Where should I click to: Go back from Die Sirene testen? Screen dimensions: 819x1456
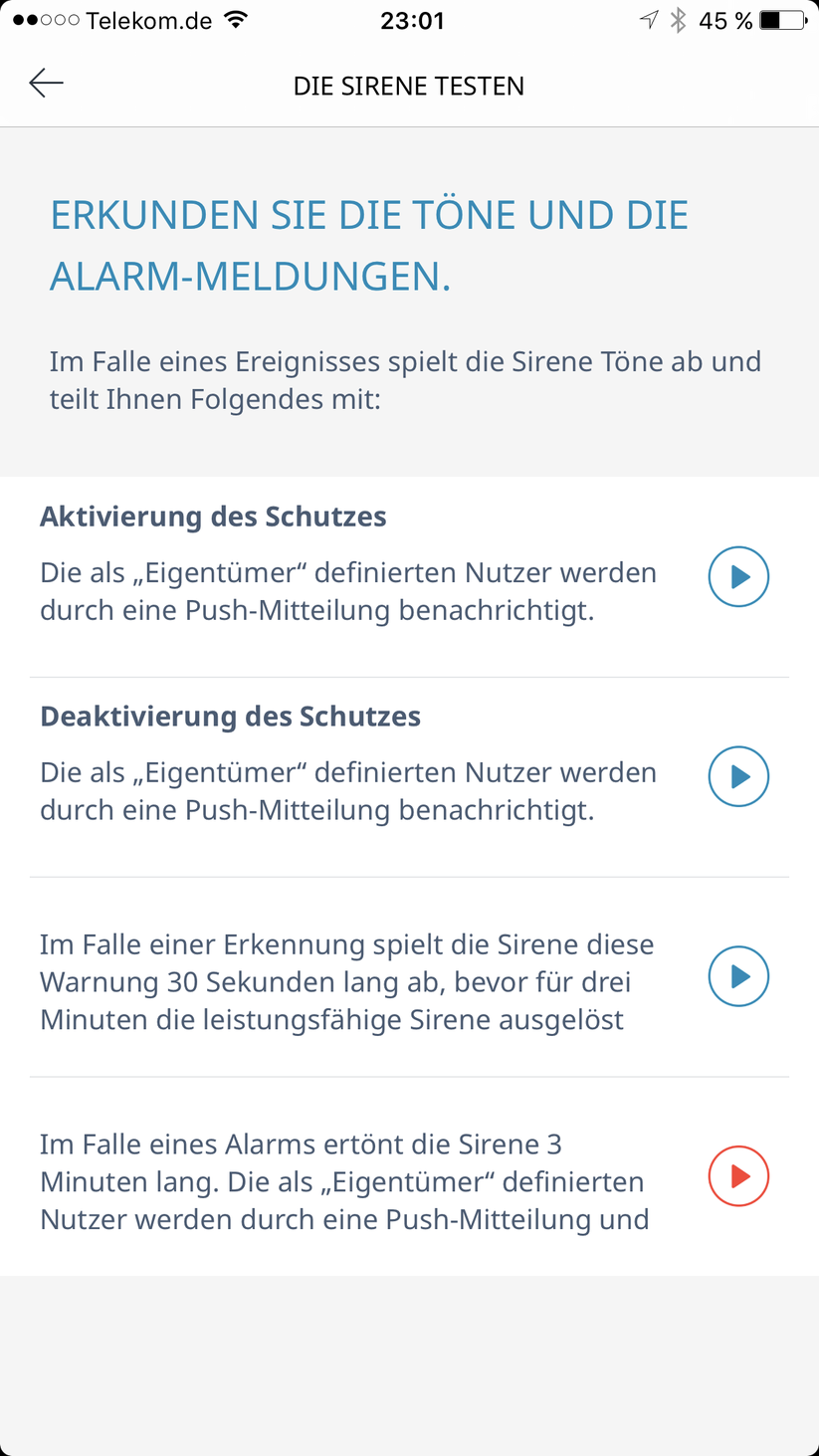coord(46,84)
